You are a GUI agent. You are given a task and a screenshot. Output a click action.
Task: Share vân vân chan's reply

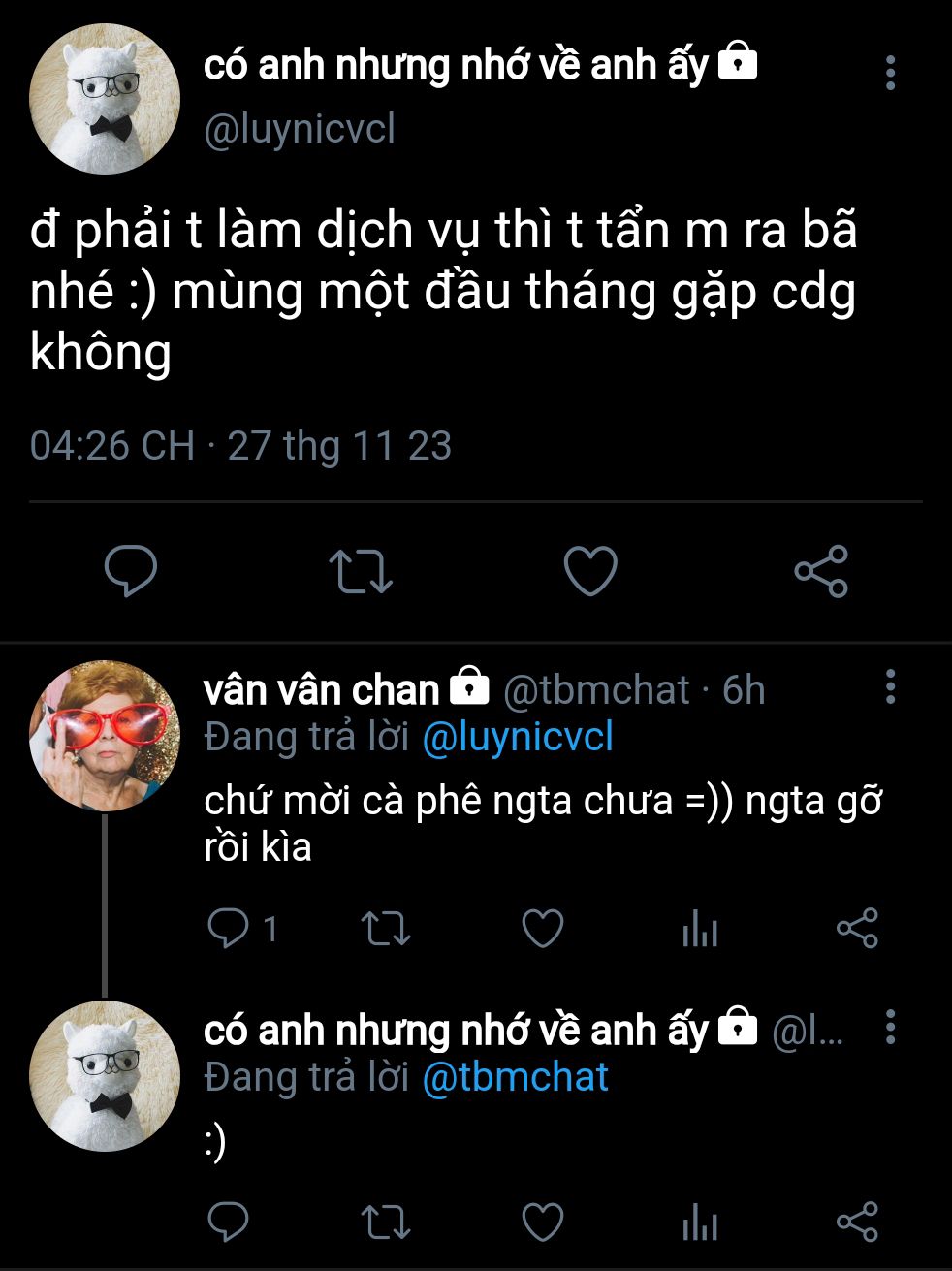857,929
